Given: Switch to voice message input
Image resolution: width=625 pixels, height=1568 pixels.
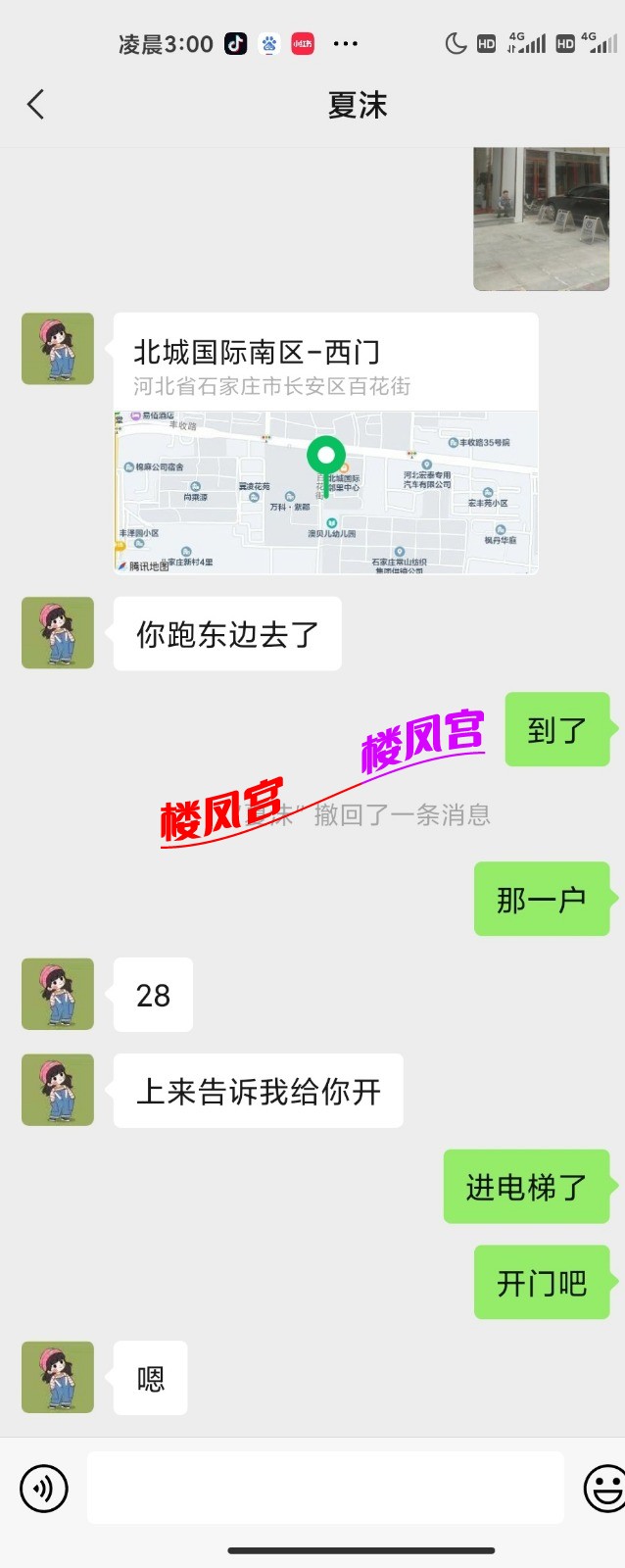Looking at the screenshot, I should click(x=44, y=1488).
